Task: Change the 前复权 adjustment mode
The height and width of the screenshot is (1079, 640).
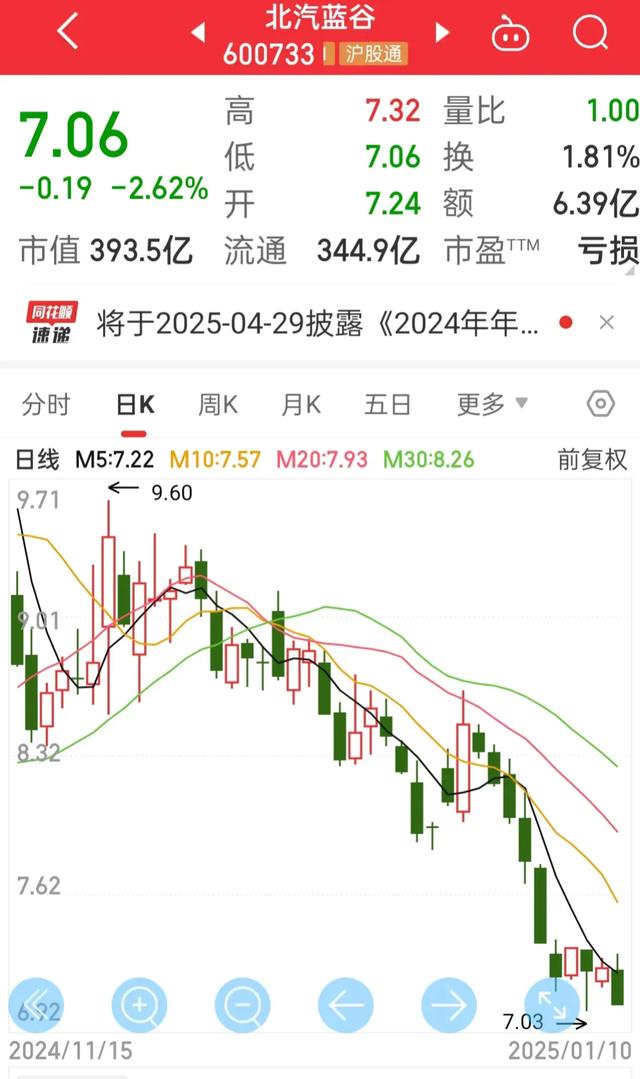Action: click(593, 460)
